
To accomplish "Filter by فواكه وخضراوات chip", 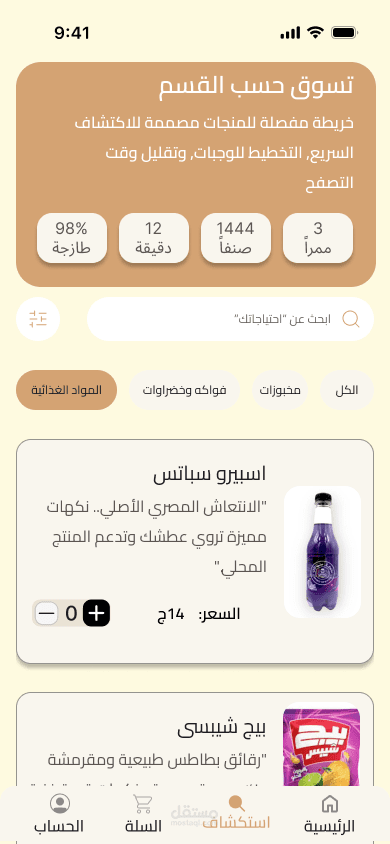I will tap(184, 390).
